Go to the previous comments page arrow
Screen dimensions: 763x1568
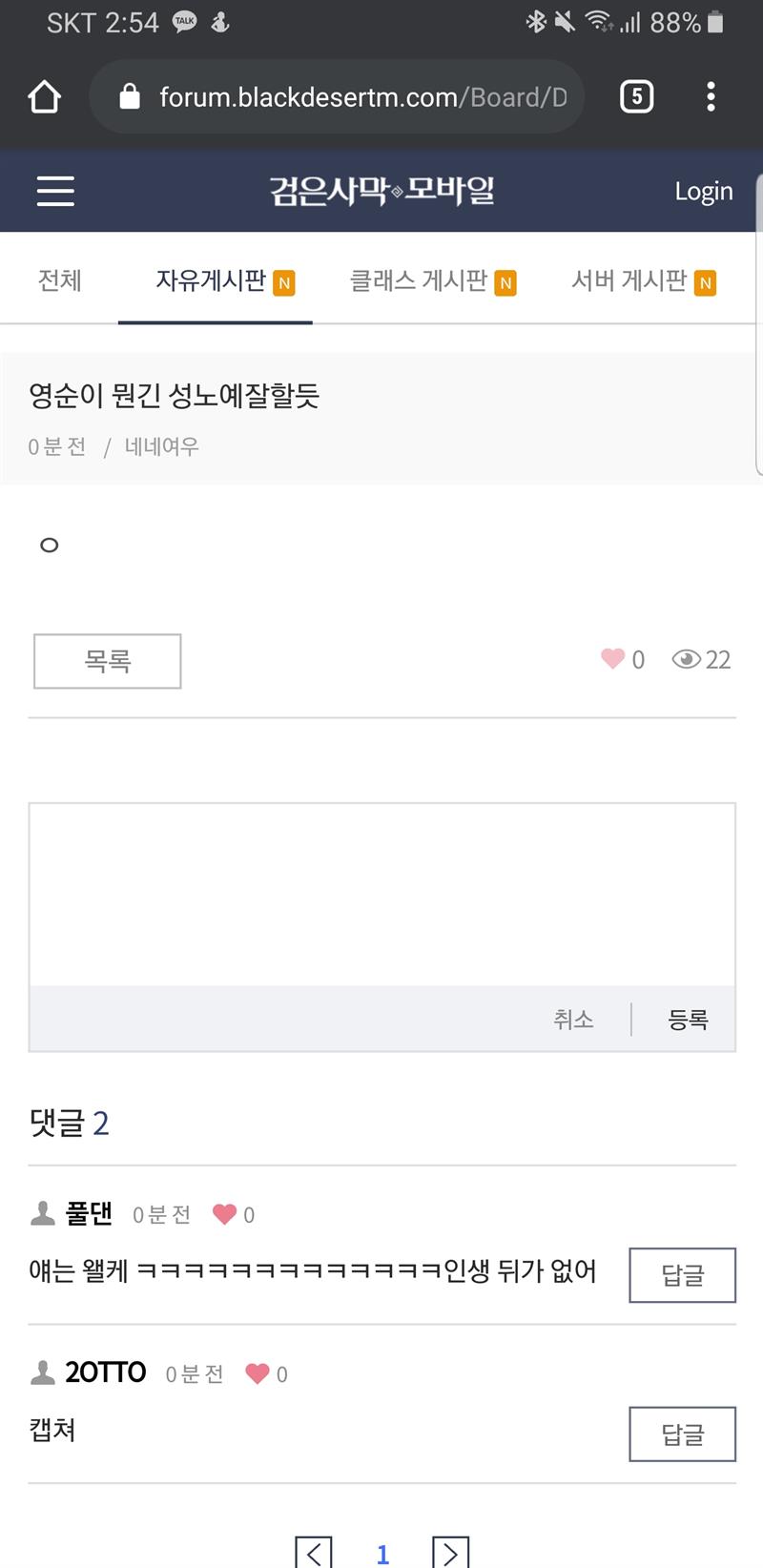pyautogui.click(x=314, y=1553)
